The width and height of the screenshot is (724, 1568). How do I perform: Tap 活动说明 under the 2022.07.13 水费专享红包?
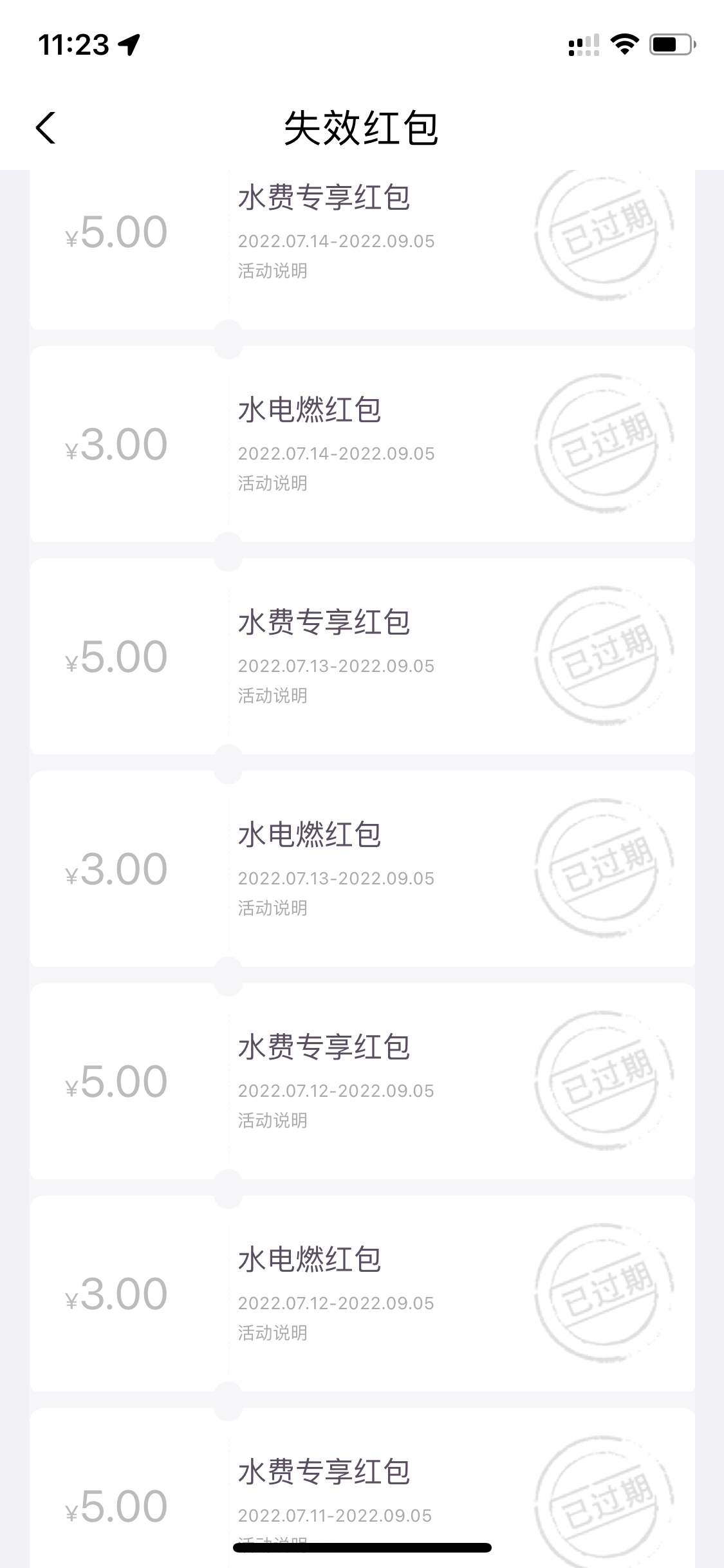click(x=272, y=696)
